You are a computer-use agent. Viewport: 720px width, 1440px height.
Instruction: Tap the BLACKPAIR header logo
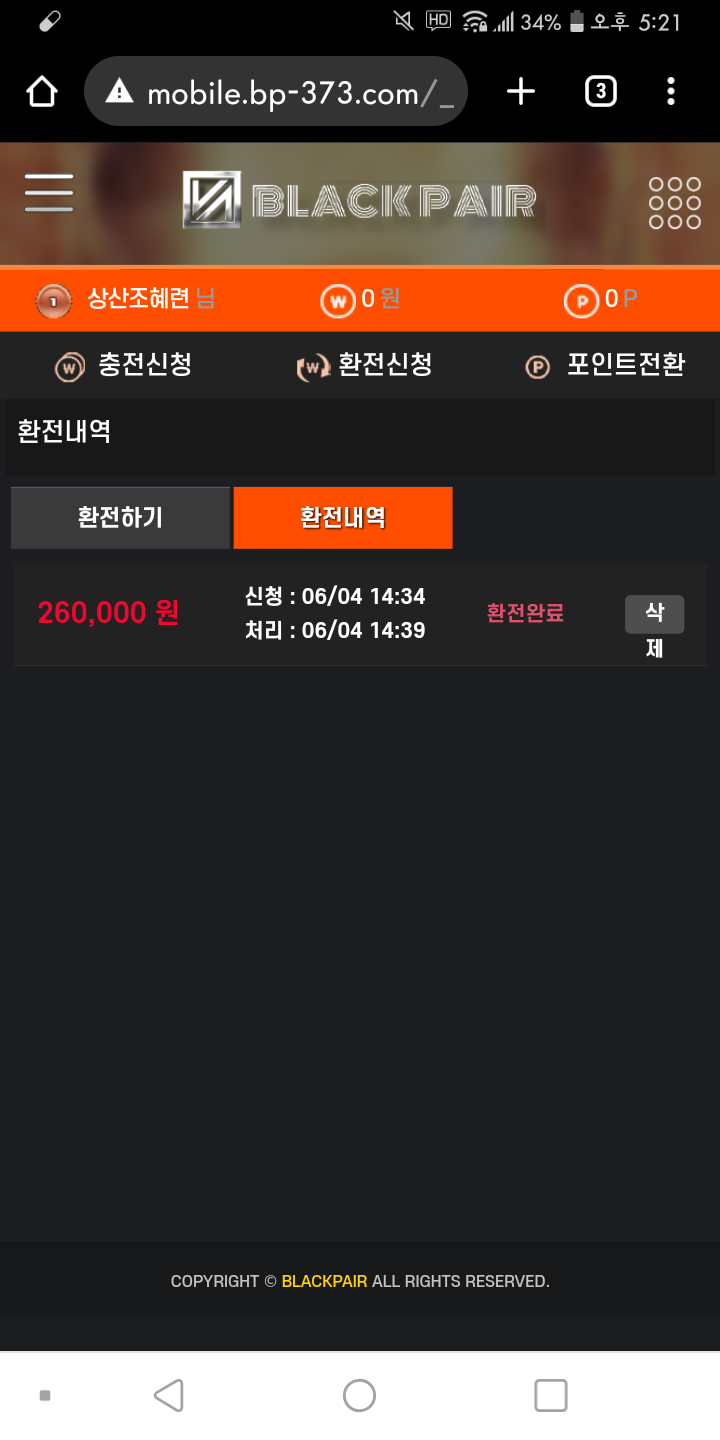pyautogui.click(x=360, y=200)
